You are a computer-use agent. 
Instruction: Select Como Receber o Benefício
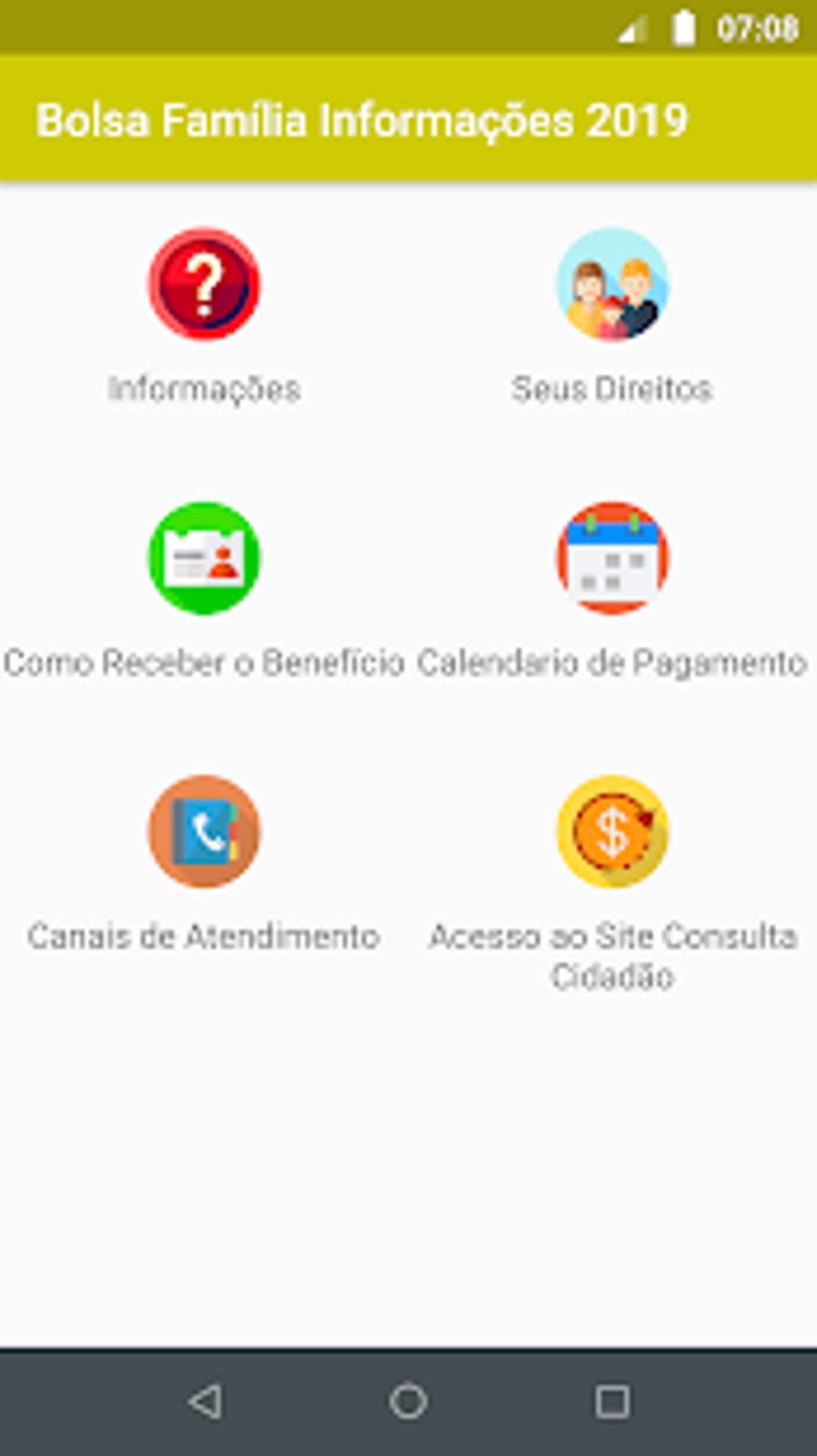204,559
